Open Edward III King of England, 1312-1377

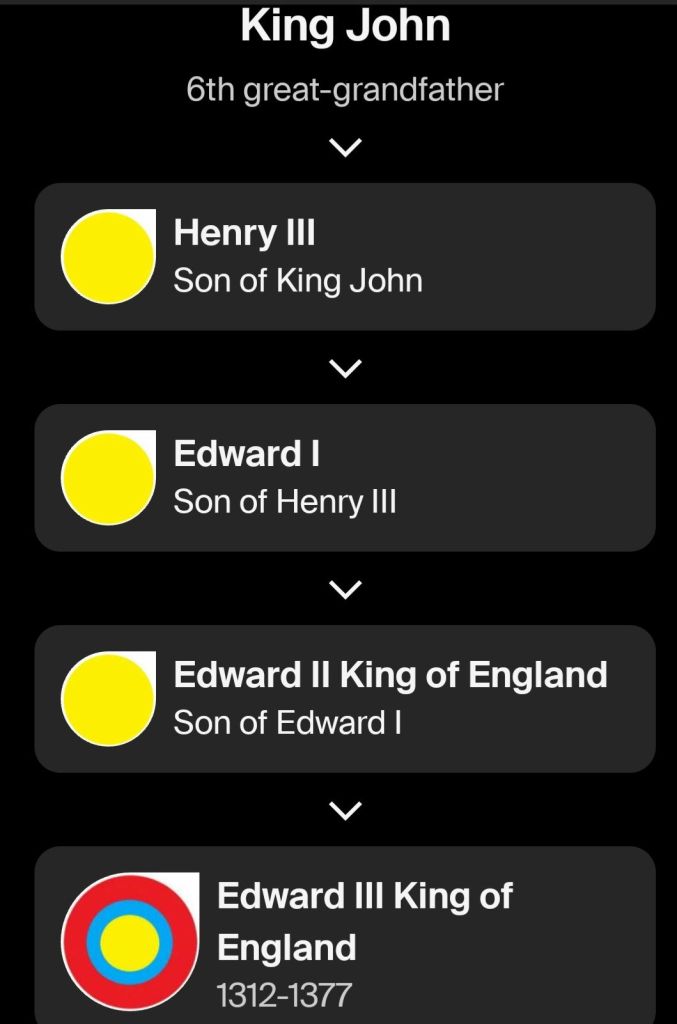[345, 937]
